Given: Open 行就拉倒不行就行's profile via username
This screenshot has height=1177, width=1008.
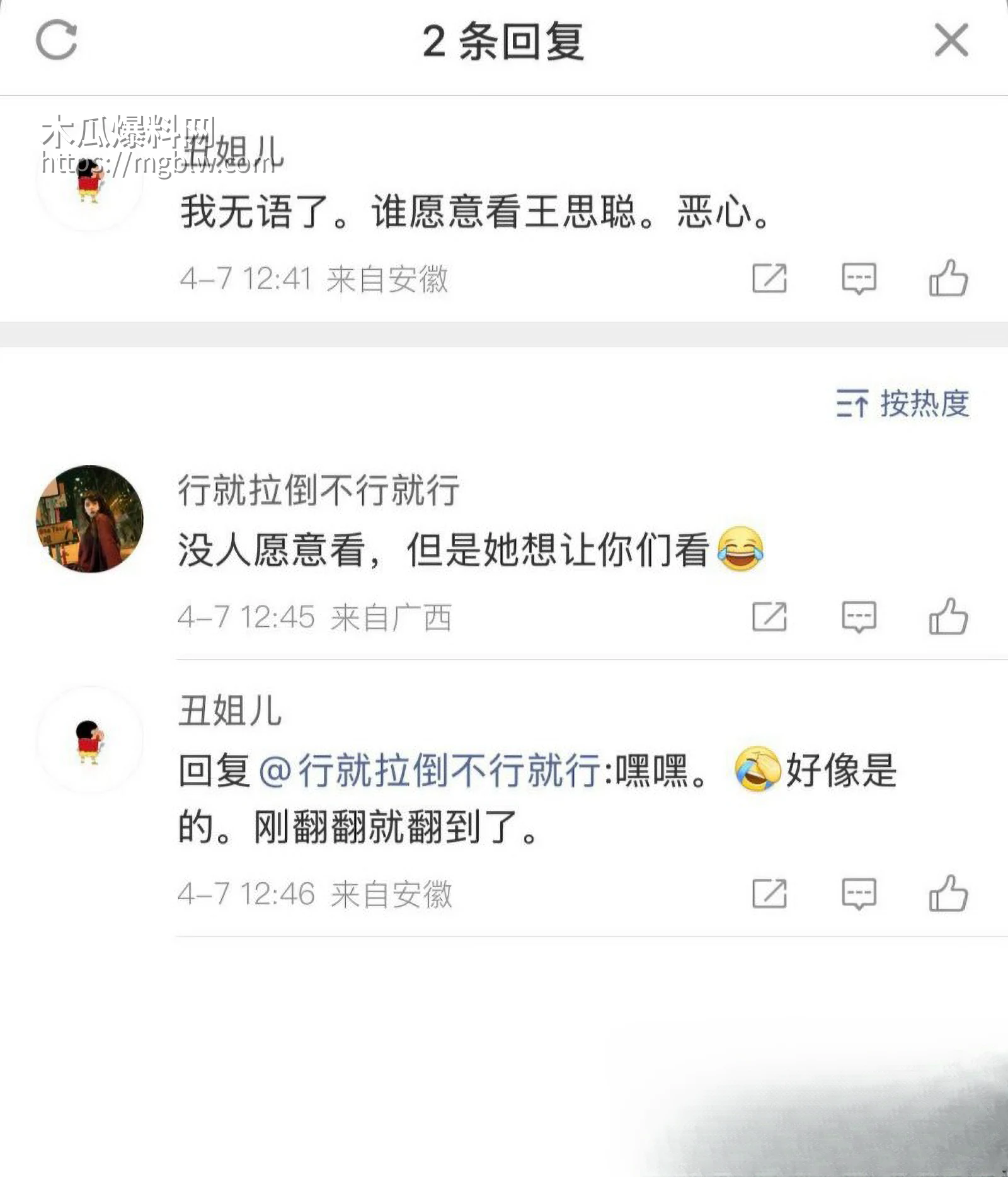Looking at the screenshot, I should [318, 495].
